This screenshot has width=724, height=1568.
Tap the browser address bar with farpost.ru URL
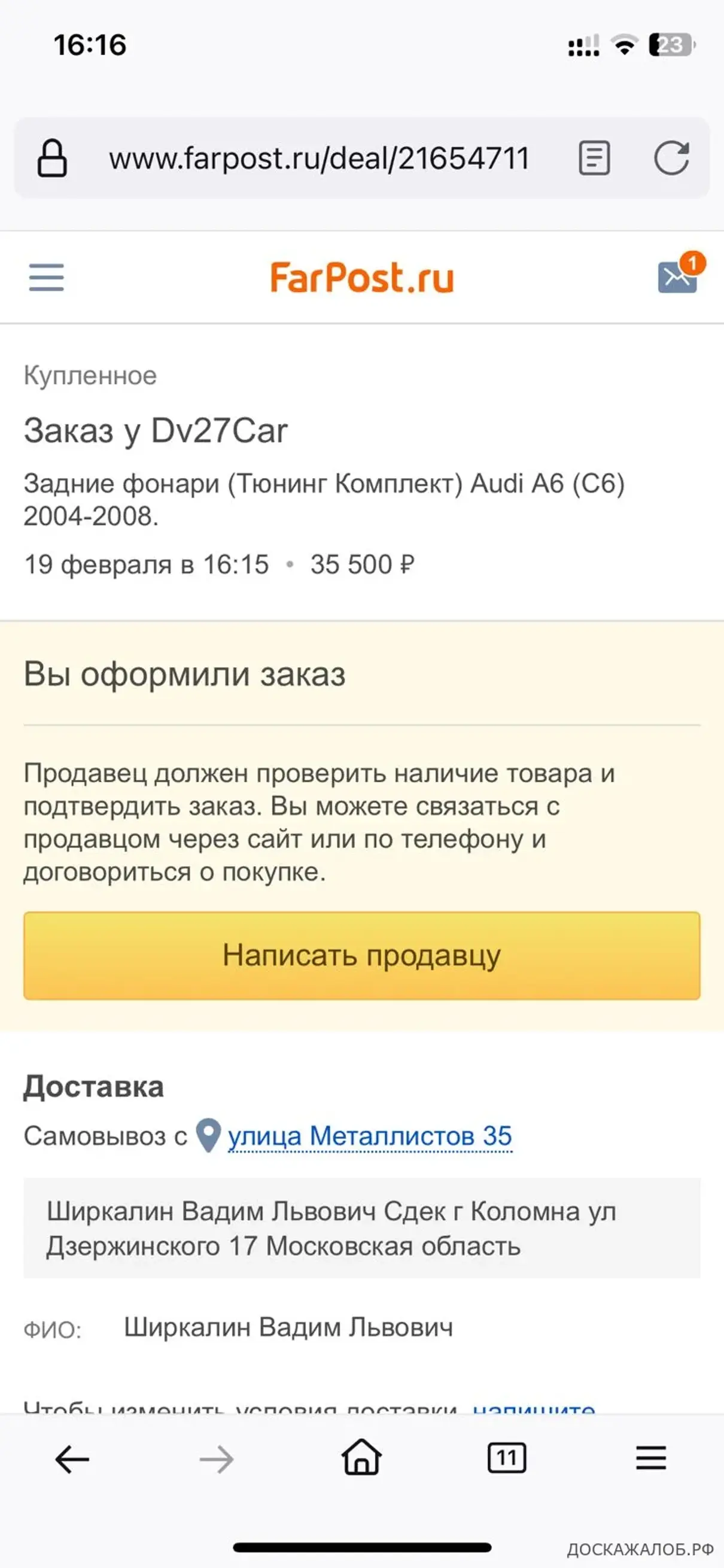[x=319, y=158]
